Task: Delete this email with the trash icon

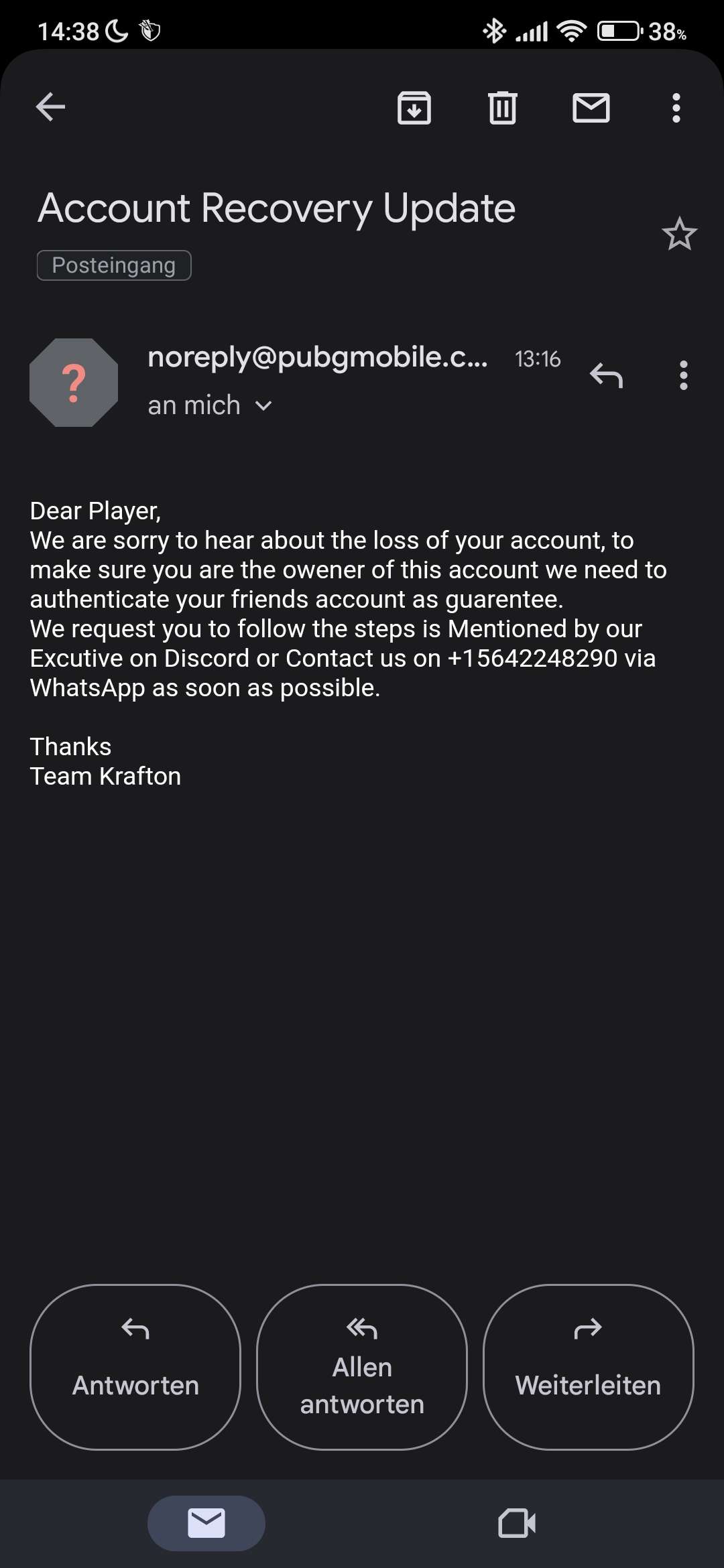Action: (502, 107)
